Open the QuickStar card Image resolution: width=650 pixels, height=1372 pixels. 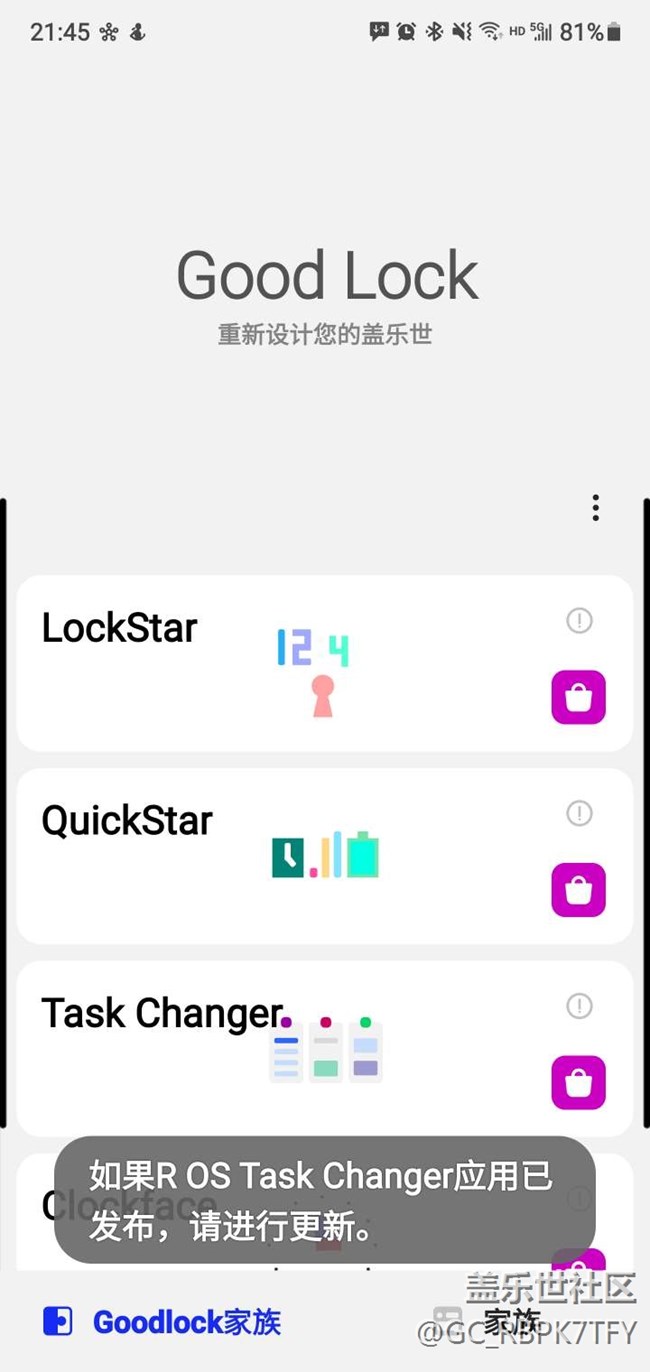325,856
